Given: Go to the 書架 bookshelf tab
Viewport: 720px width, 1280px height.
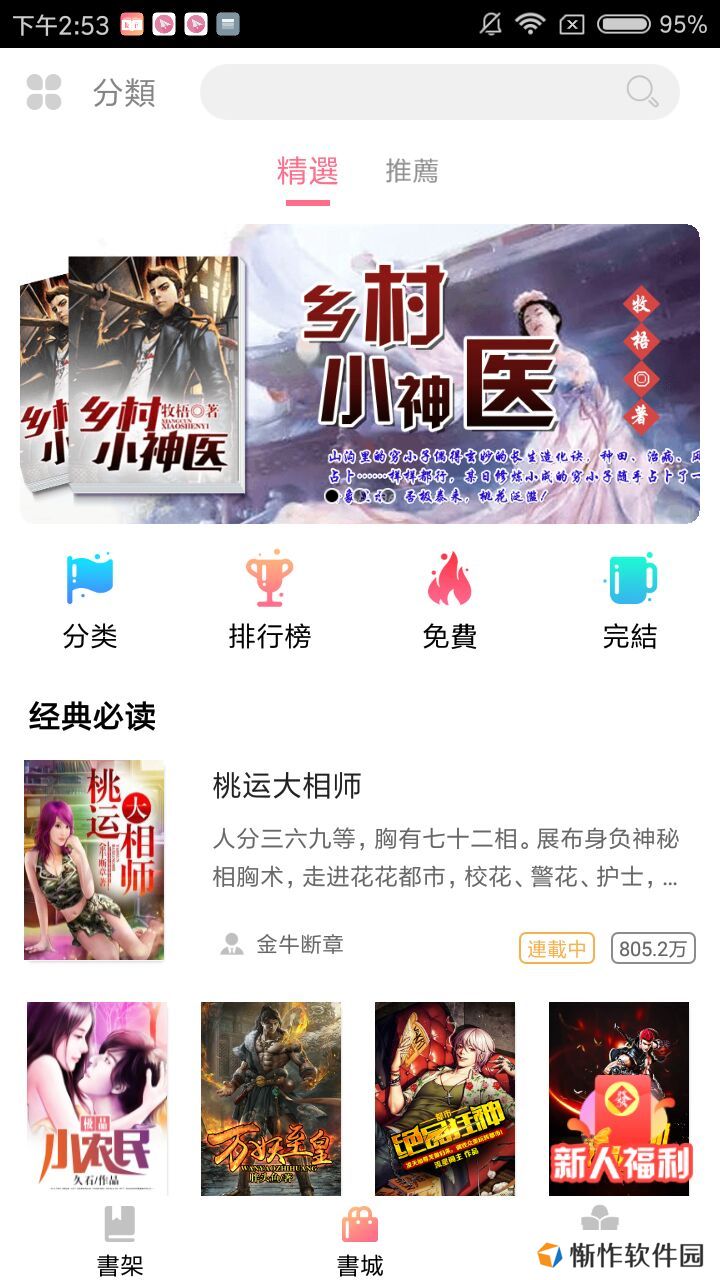Looking at the screenshot, I should [120, 1242].
